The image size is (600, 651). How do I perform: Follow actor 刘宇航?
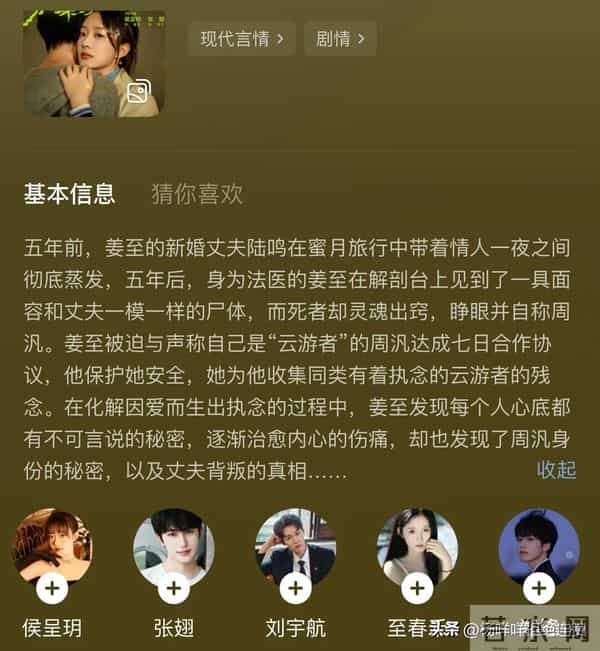[295, 587]
